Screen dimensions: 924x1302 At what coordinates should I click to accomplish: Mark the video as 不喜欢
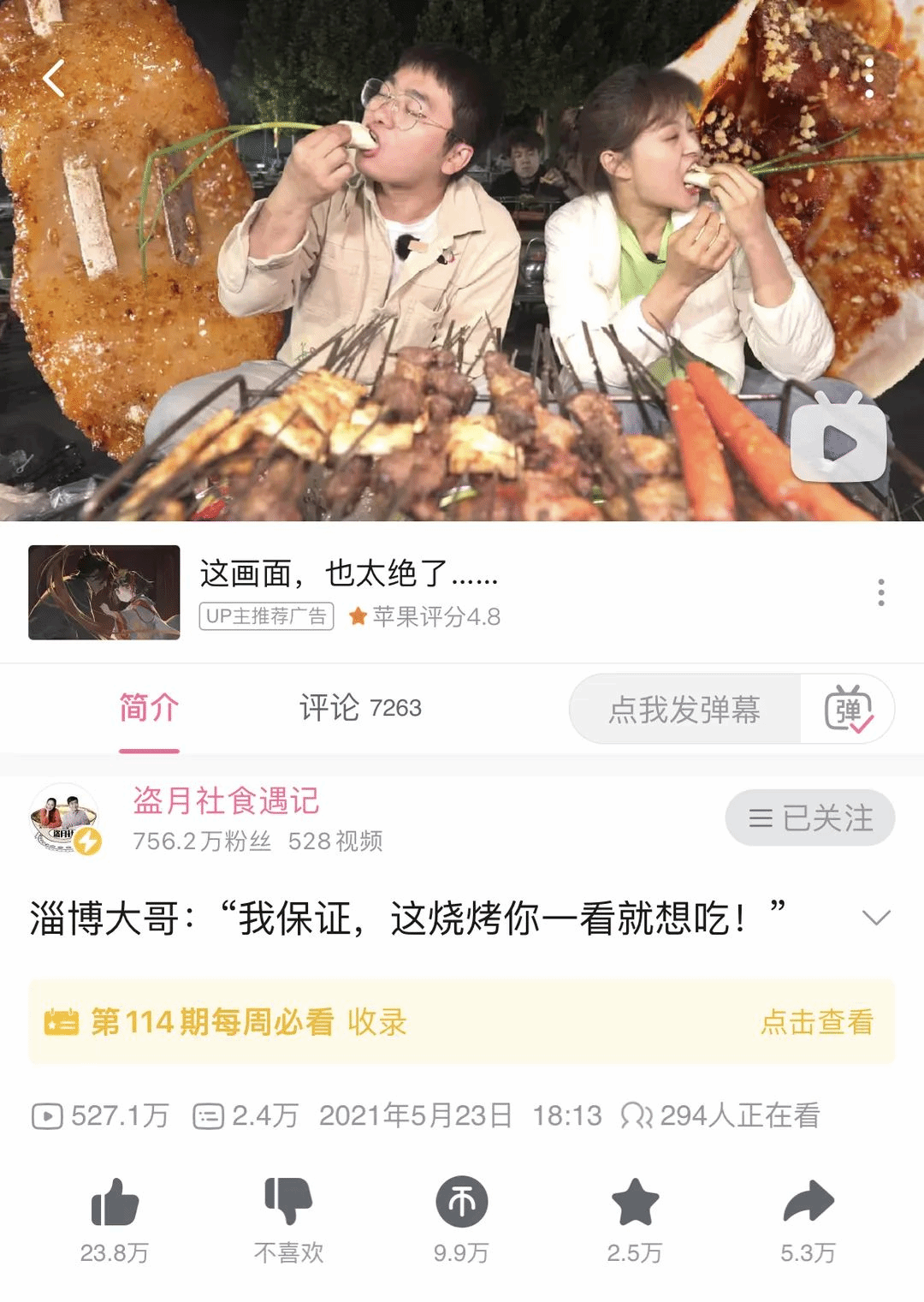point(288,1203)
